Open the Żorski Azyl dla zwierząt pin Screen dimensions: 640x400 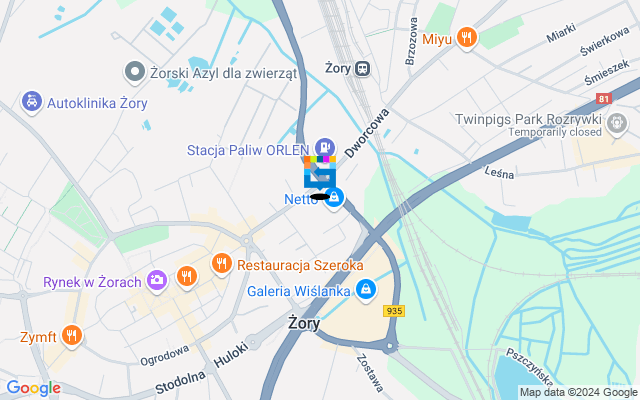point(133,71)
